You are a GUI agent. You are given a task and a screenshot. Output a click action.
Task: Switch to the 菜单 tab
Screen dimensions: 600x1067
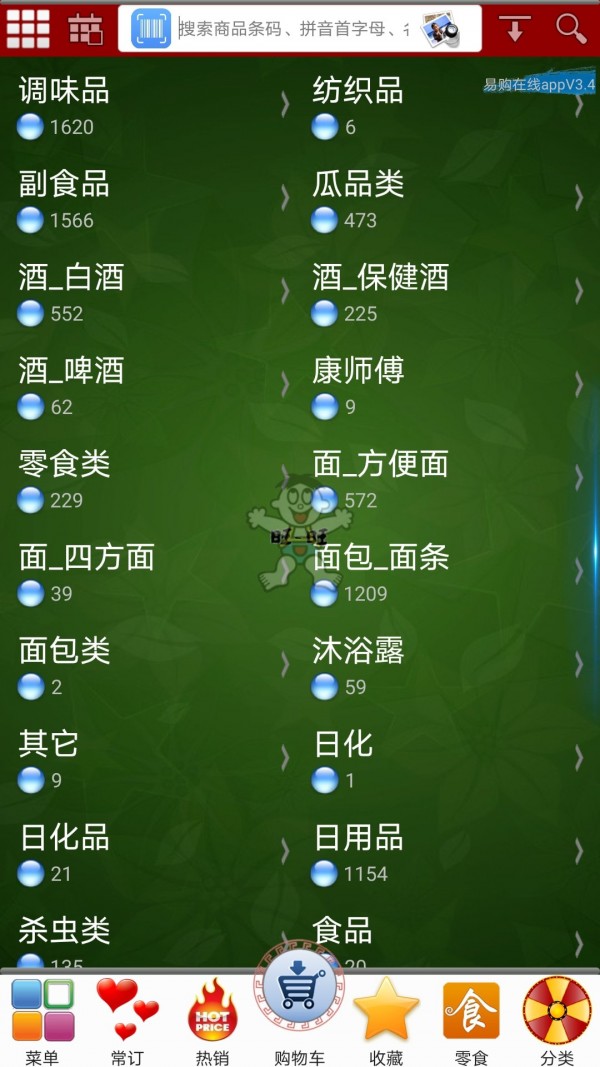[x=42, y=1020]
